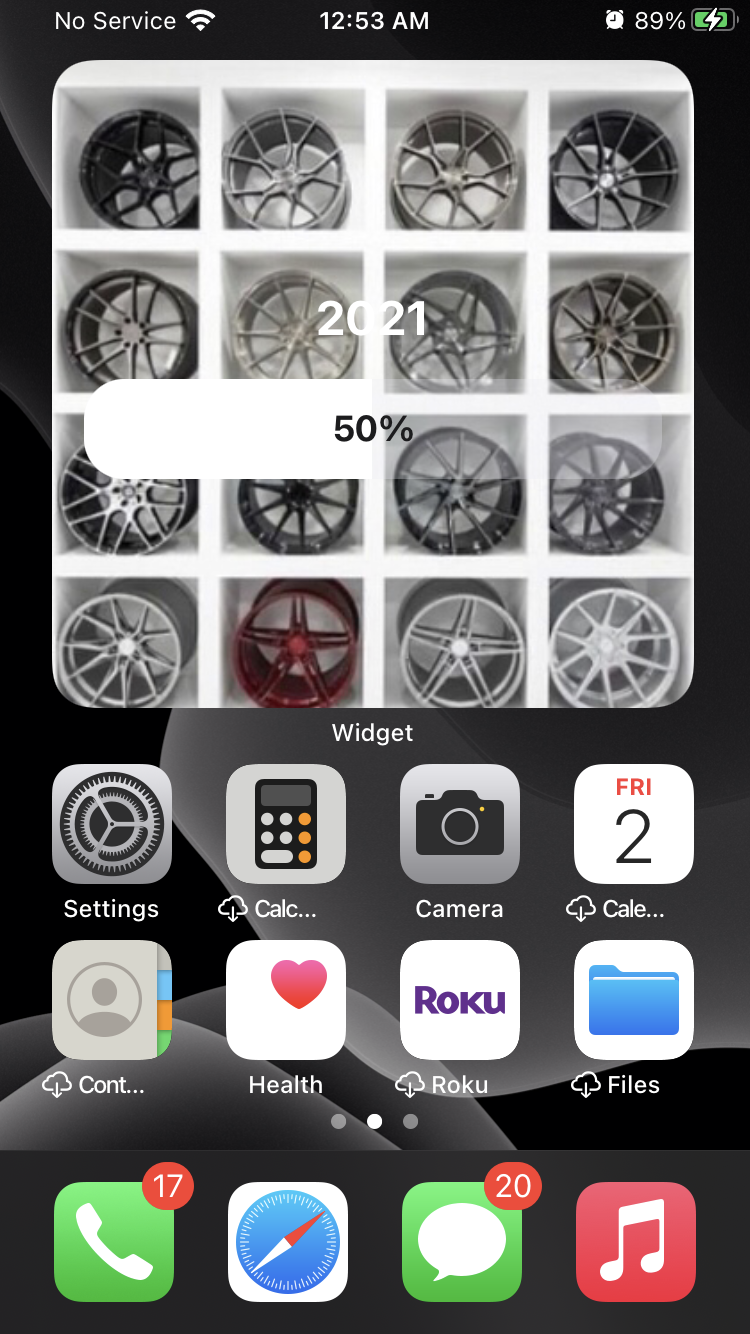This screenshot has height=1334, width=750.
Task: Open the Calendar app
Action: [634, 824]
